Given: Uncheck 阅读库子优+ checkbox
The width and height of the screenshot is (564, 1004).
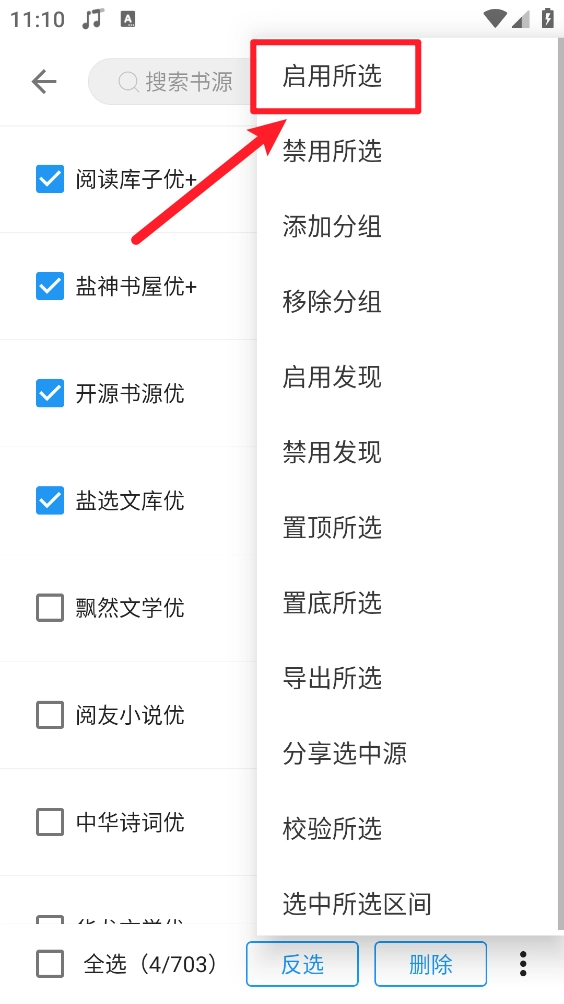Looking at the screenshot, I should pos(50,179).
